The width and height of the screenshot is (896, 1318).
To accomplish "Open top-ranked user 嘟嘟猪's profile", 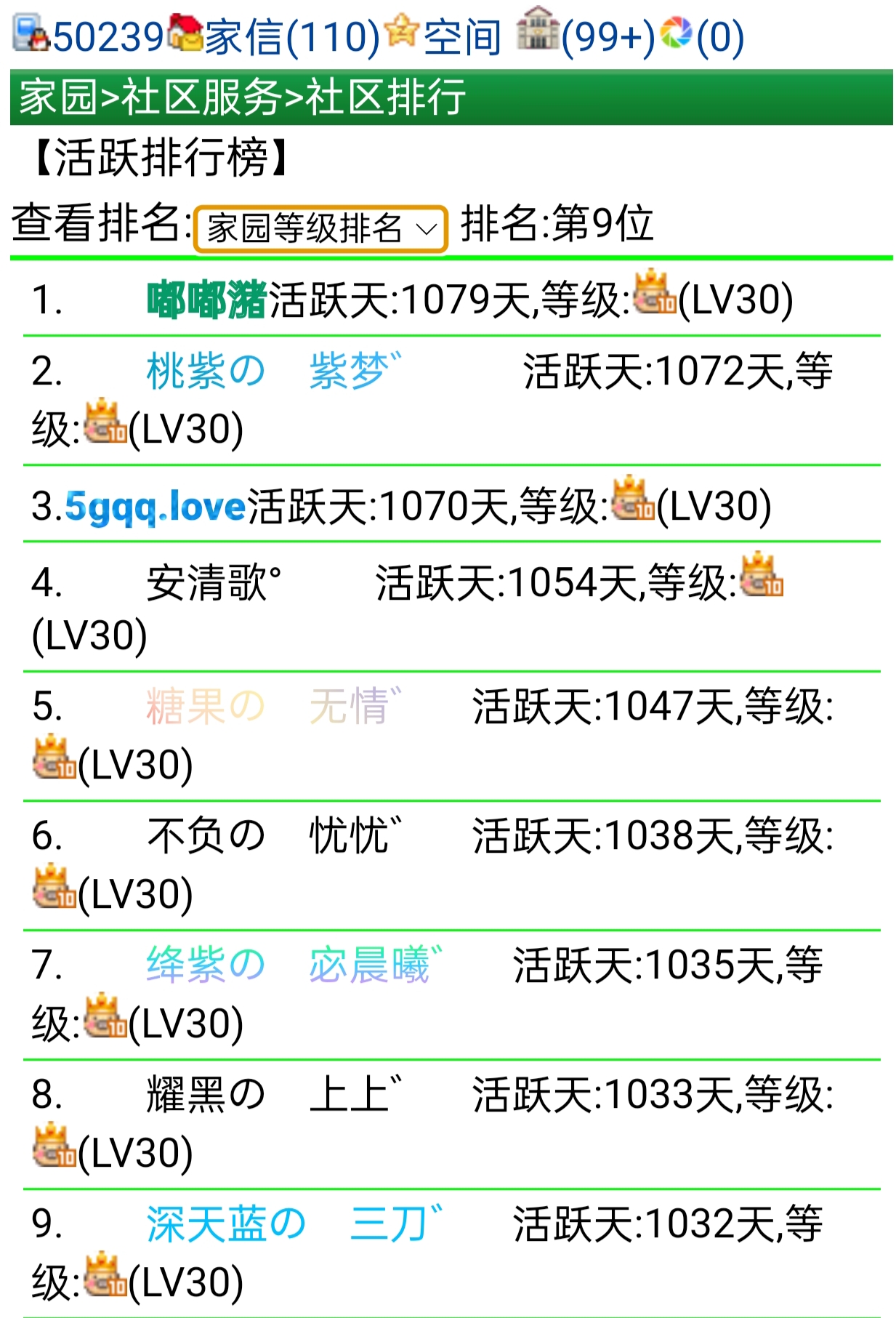I will click(x=207, y=300).
